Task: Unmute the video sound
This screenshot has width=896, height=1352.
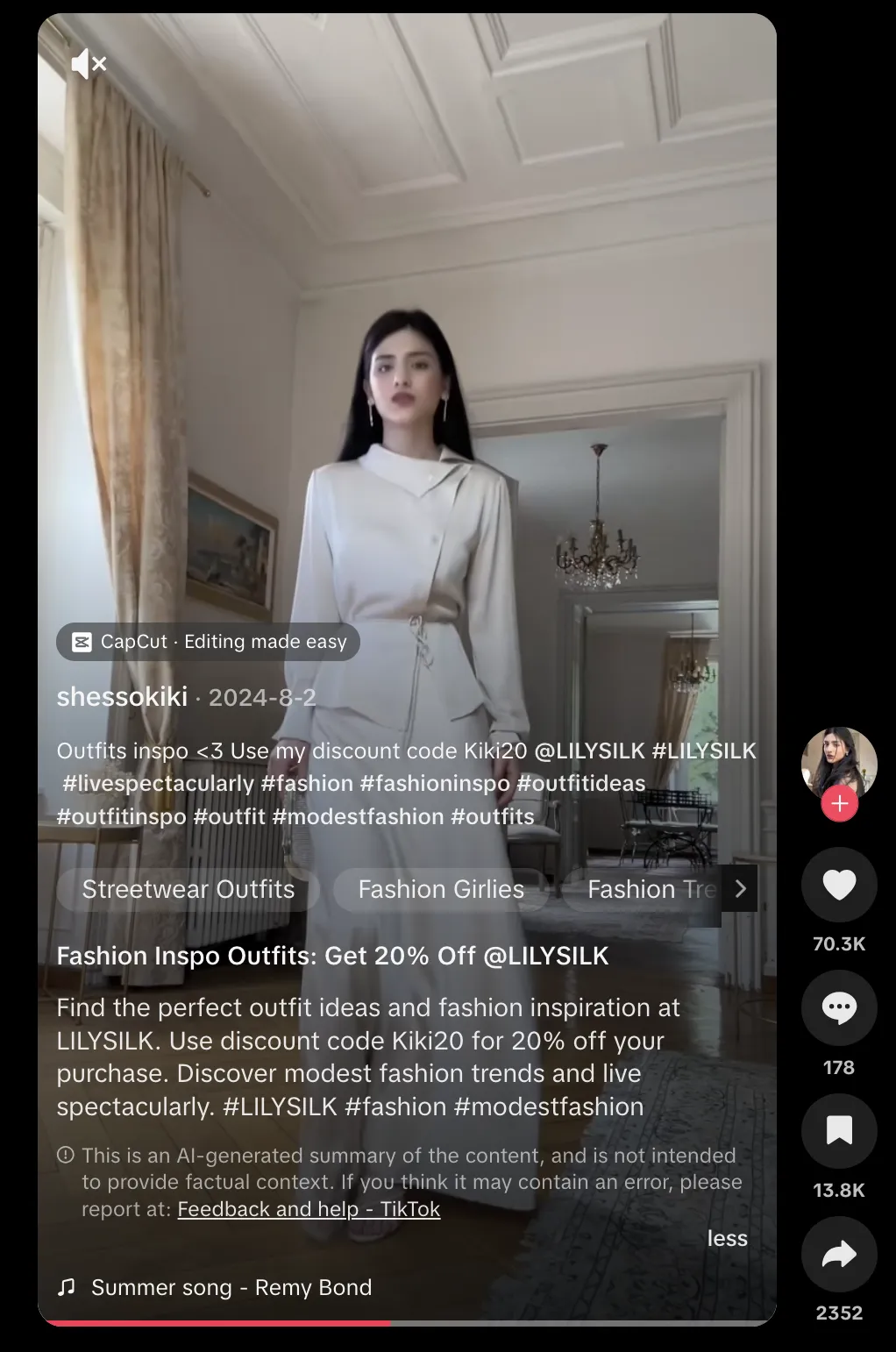Action: 89,64
